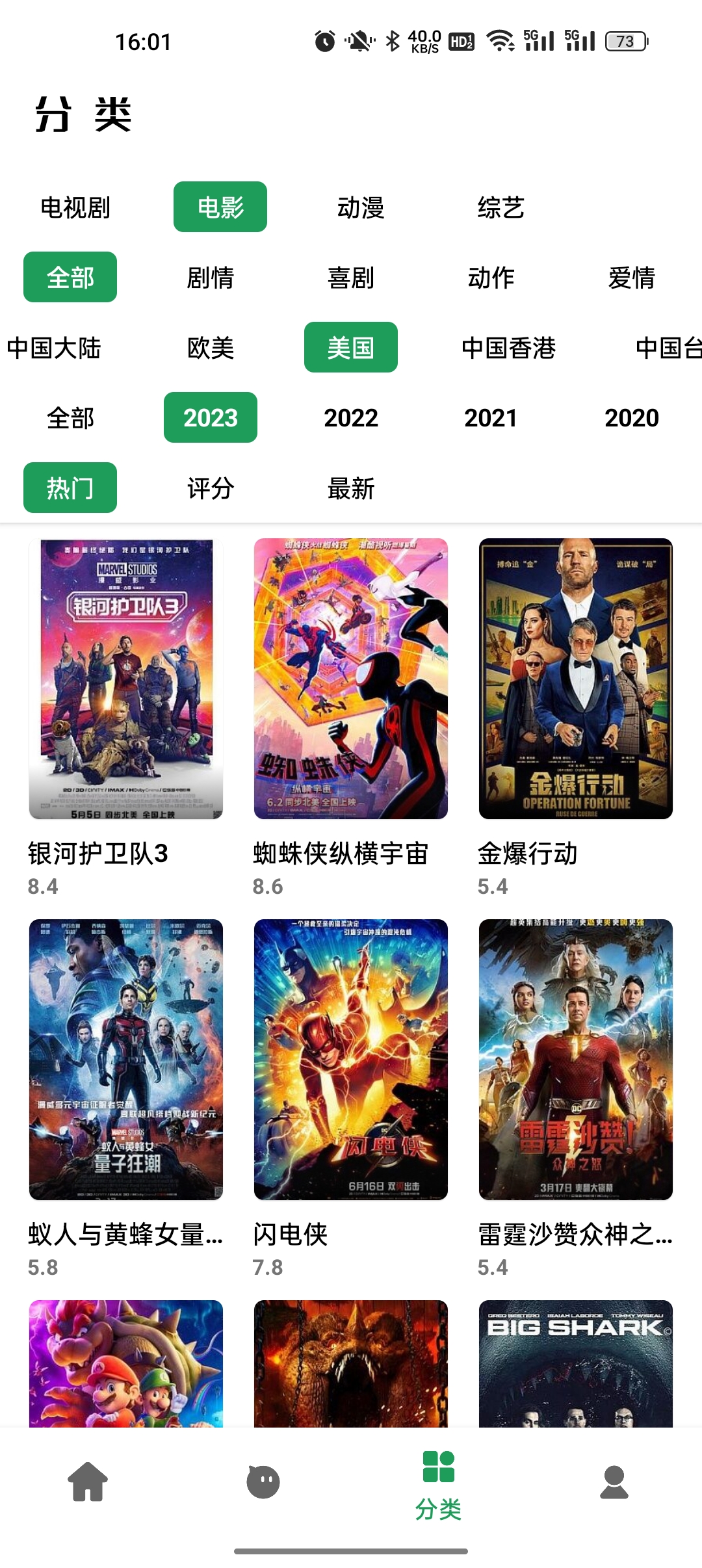Sort results by 评分
Screen dimensions: 702x1568
(x=211, y=488)
